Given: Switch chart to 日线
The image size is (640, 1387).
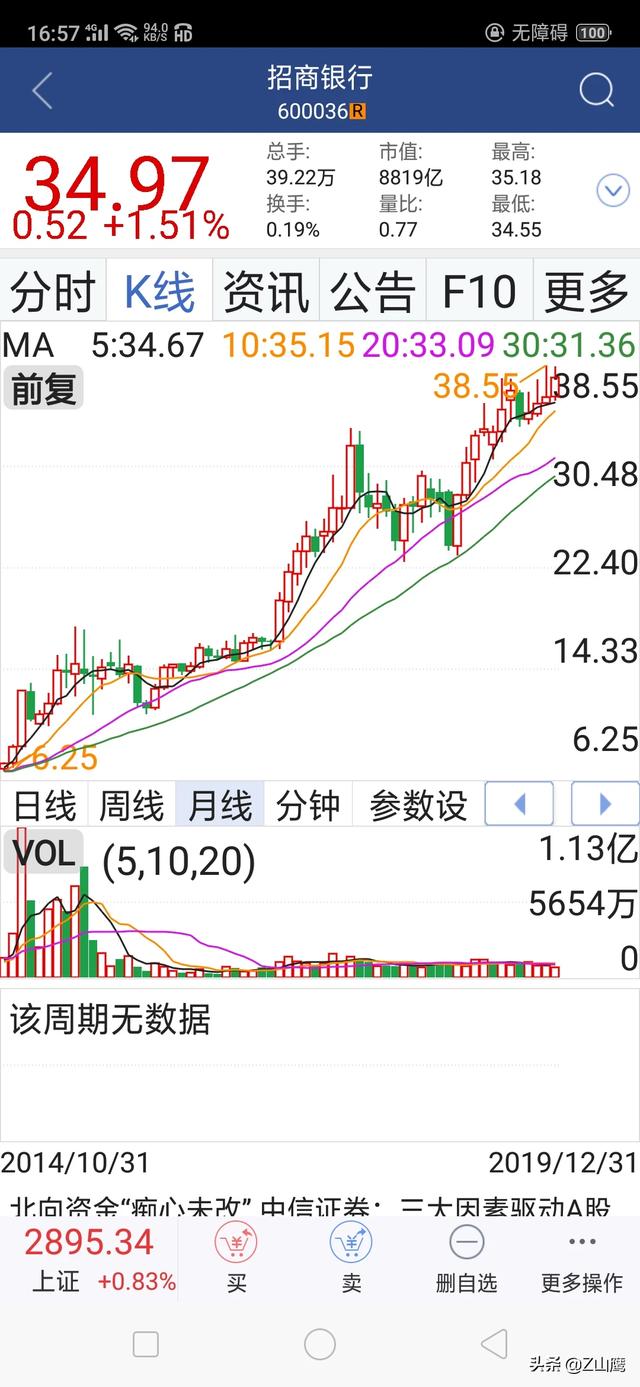Looking at the screenshot, I should pos(44,804).
